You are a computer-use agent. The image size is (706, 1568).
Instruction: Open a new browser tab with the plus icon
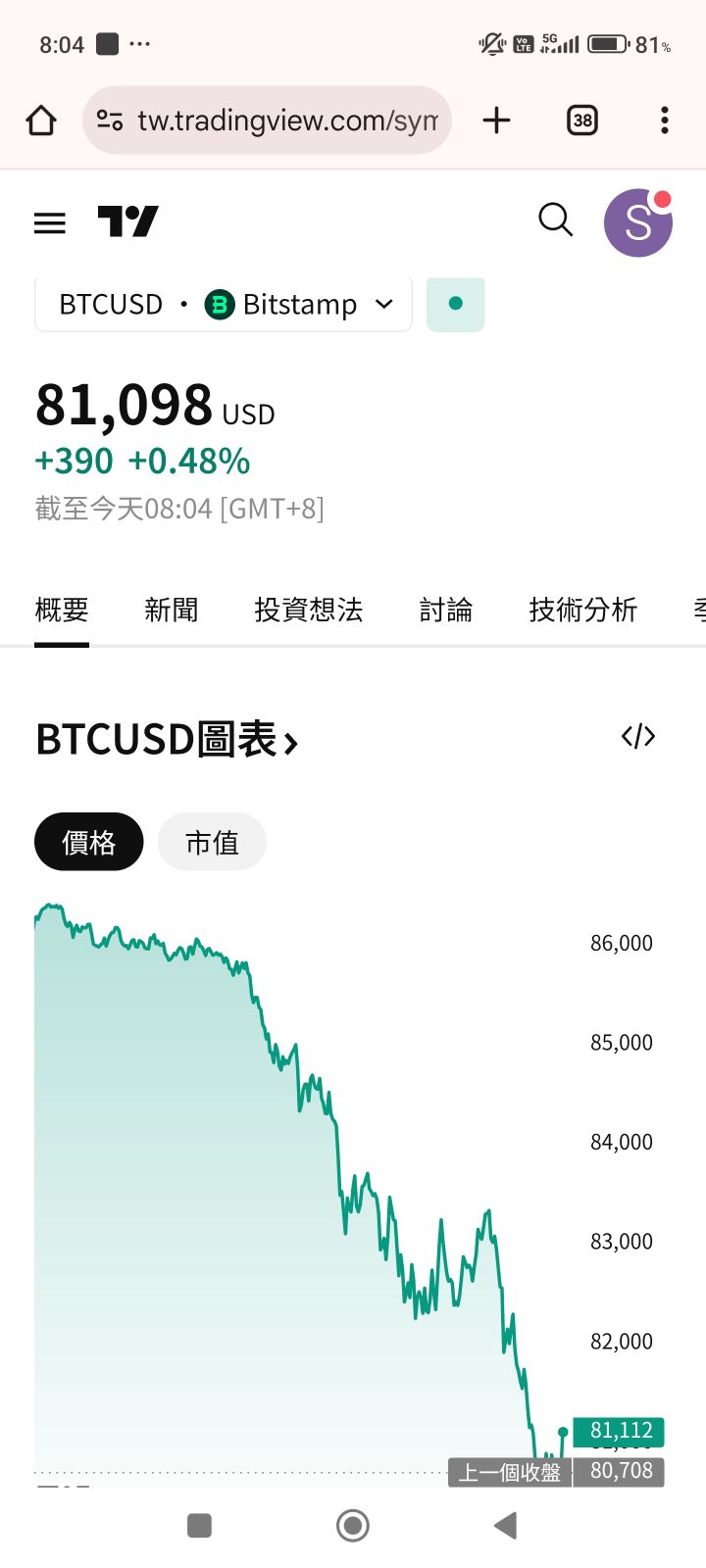coord(496,120)
